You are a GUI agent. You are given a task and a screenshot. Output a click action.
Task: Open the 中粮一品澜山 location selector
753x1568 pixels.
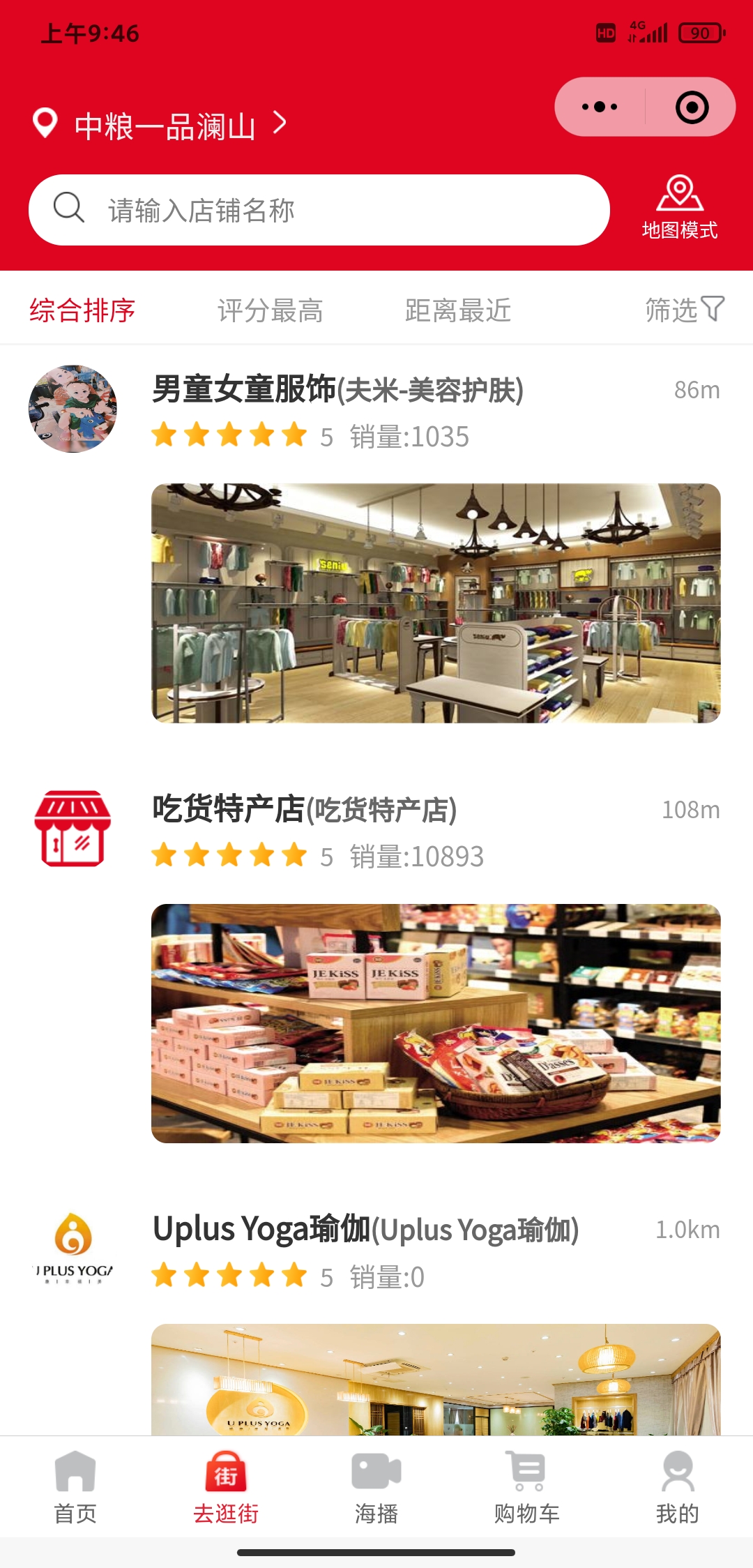tap(164, 126)
